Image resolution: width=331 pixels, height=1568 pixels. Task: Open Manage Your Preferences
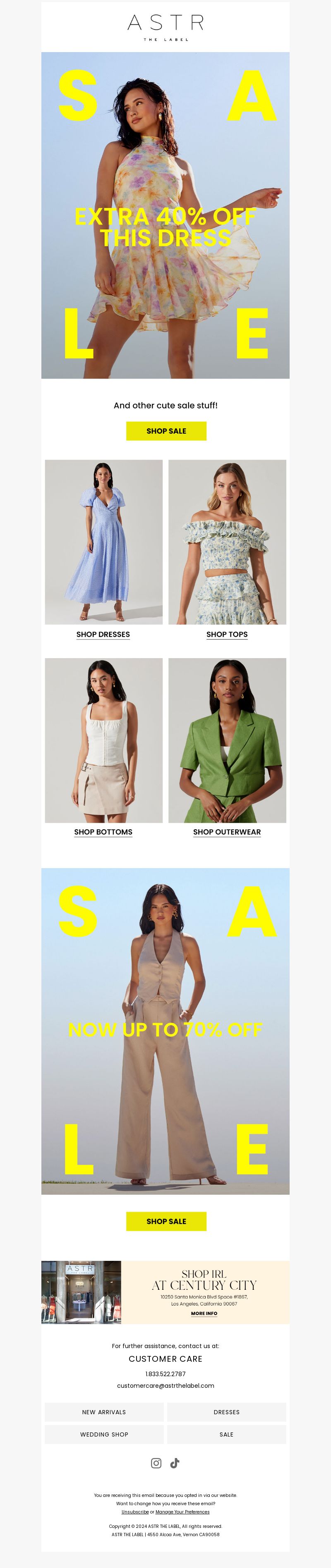[x=182, y=1511]
